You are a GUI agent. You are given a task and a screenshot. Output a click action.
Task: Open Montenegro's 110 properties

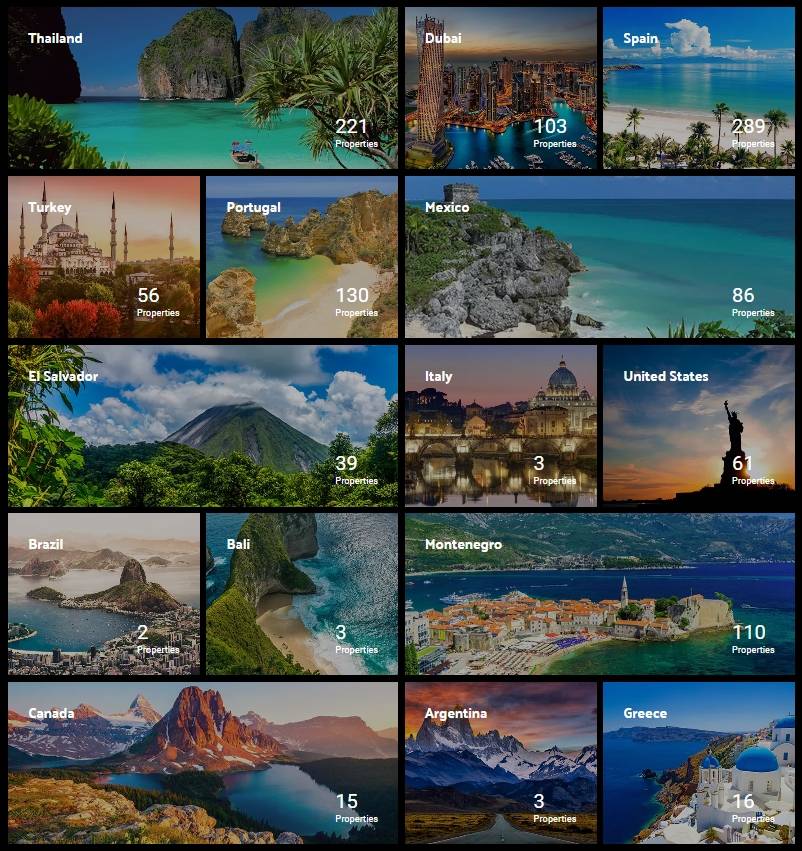[x=599, y=594]
